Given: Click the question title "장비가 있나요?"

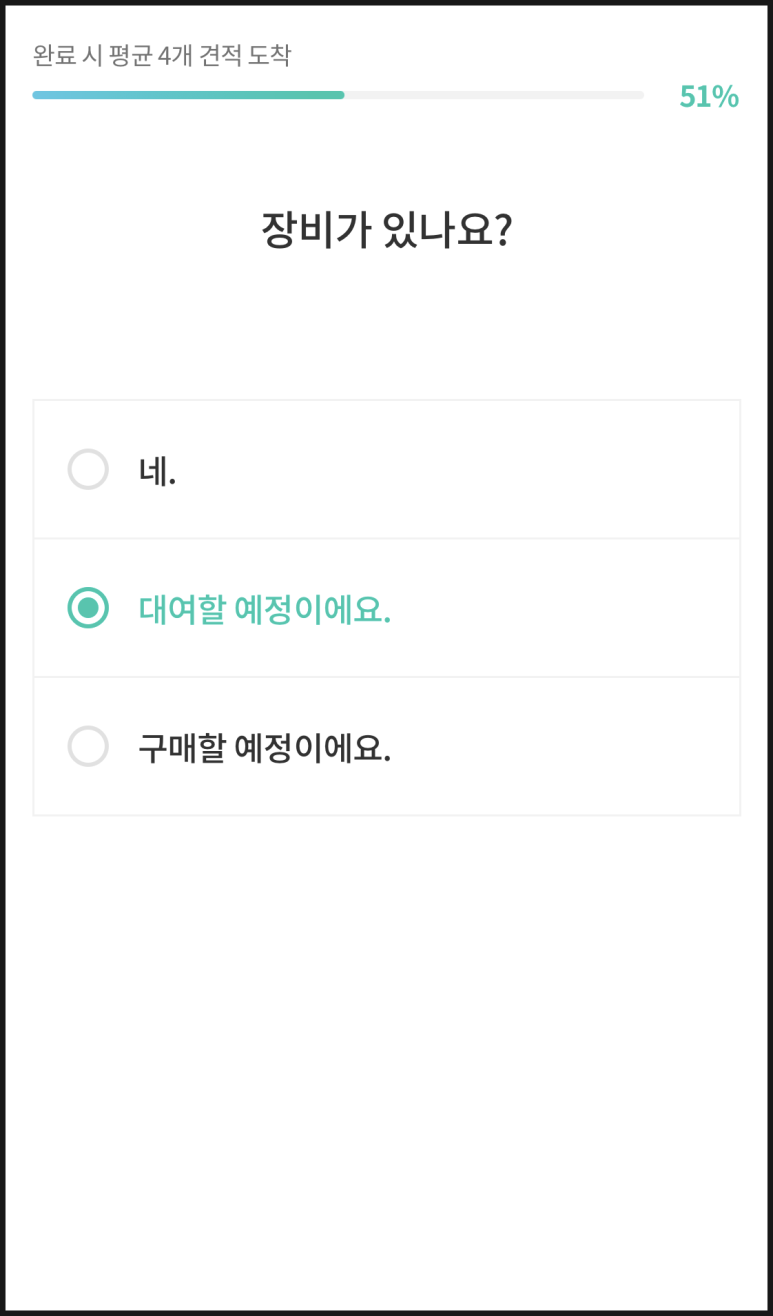Looking at the screenshot, I should (386, 228).
